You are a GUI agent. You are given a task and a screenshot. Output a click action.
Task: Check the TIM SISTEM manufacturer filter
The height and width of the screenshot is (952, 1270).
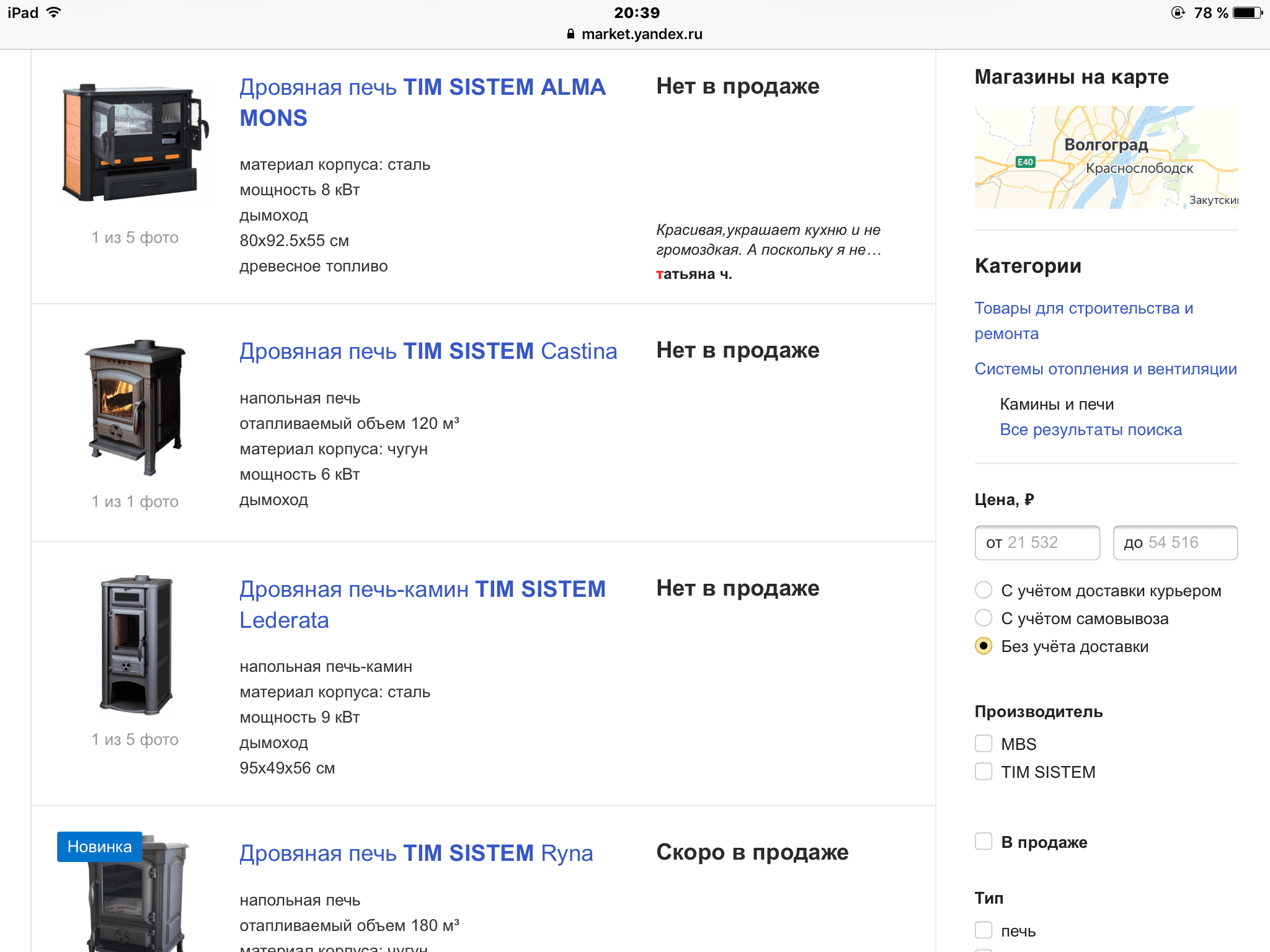(x=984, y=772)
